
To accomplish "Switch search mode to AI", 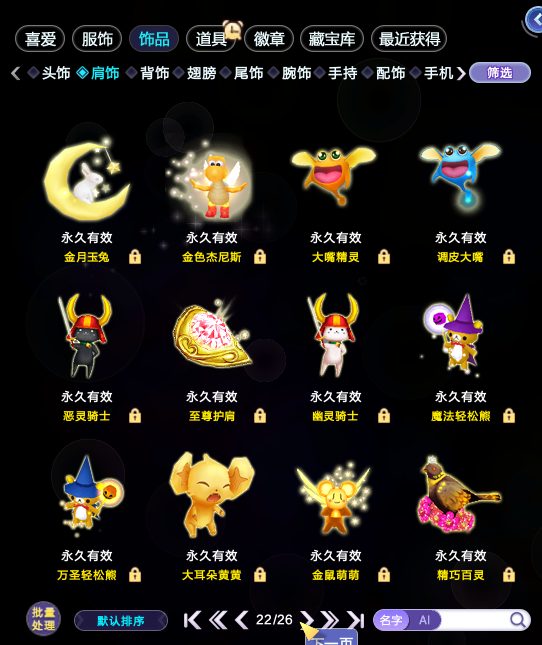I will (424, 620).
